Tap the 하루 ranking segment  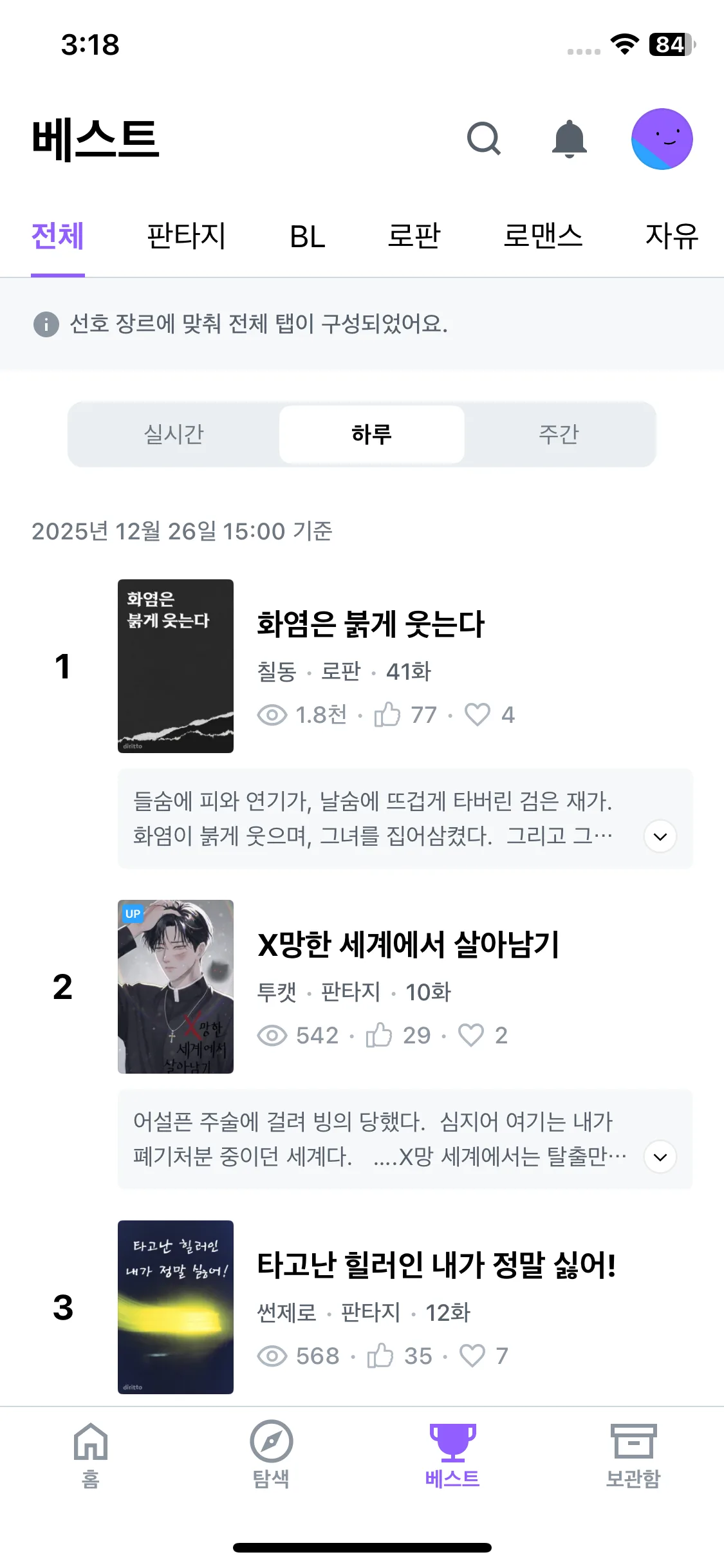click(371, 434)
